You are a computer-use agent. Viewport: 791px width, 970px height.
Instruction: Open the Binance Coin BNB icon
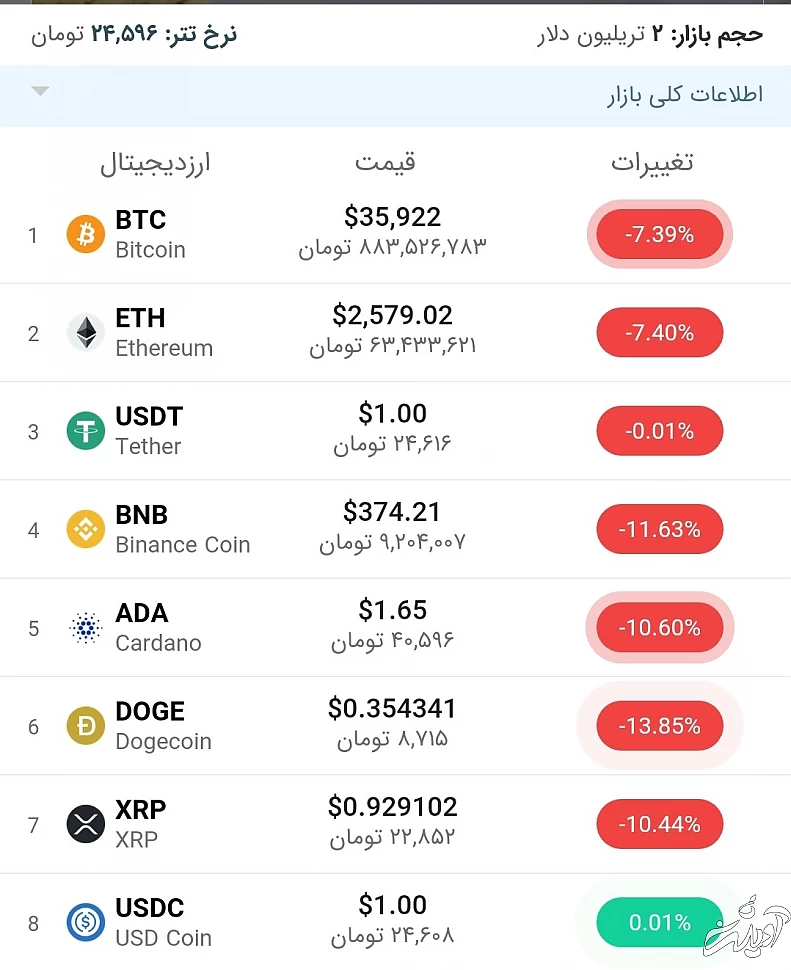click(85, 528)
